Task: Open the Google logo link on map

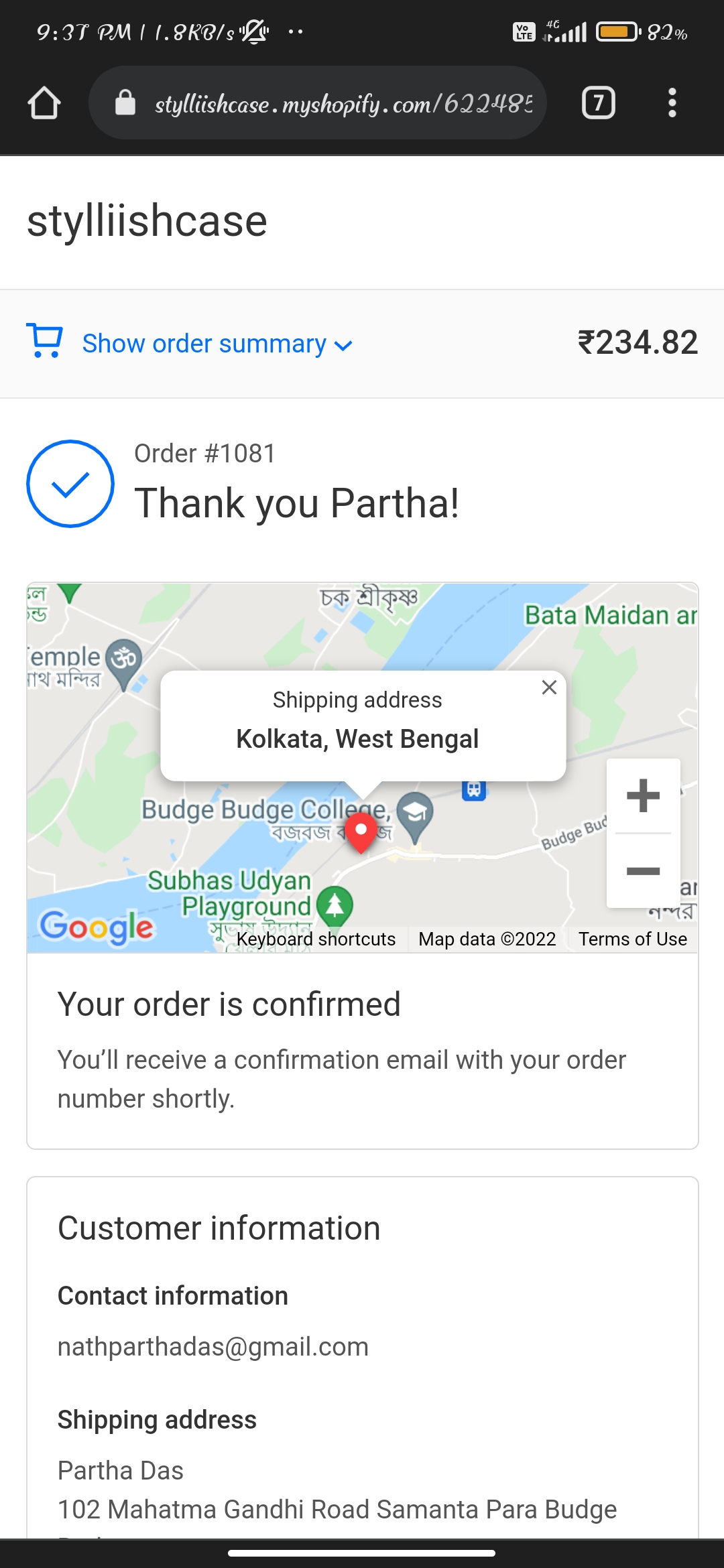Action: pyautogui.click(x=97, y=928)
